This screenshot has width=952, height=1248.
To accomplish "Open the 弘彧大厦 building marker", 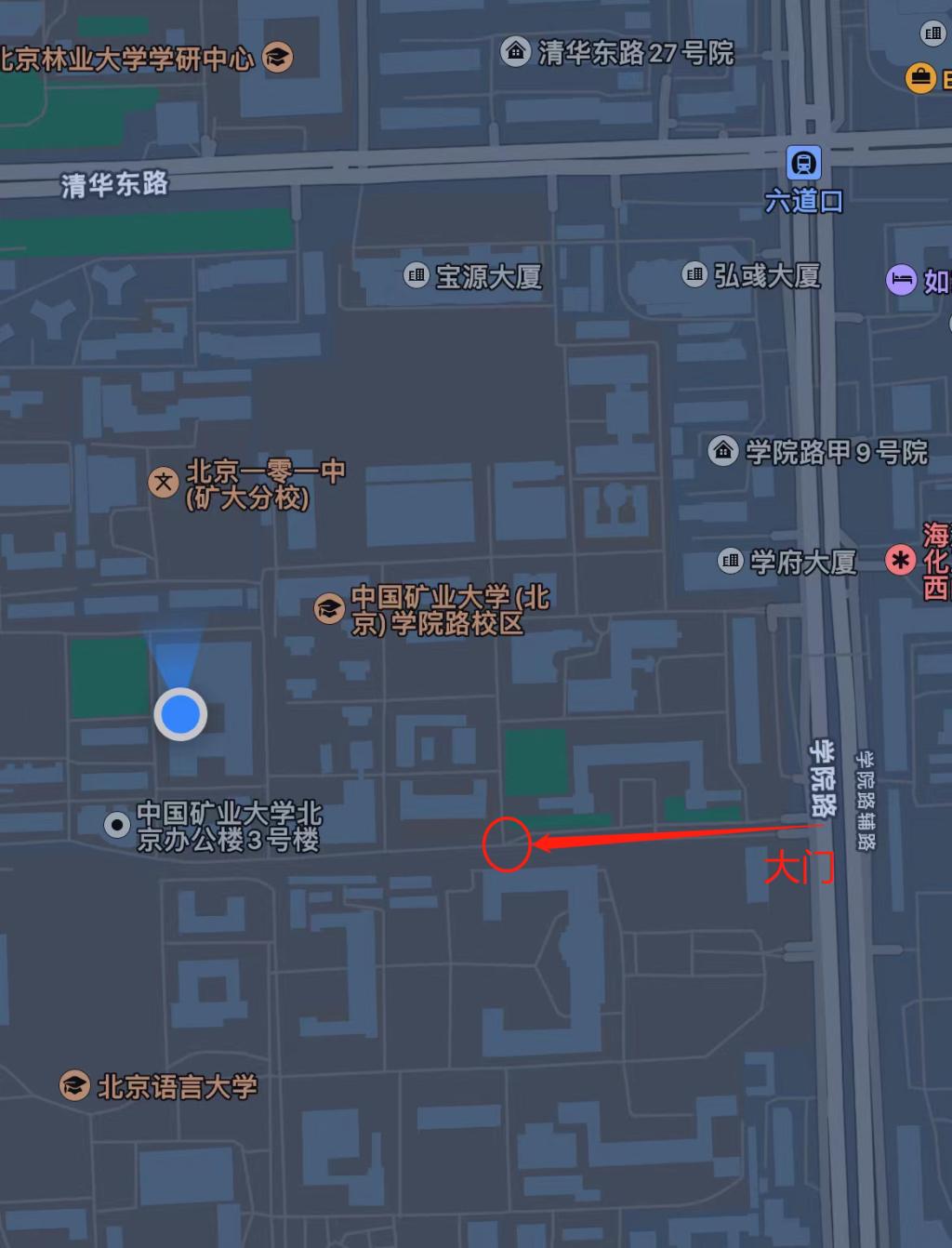I will (694, 274).
